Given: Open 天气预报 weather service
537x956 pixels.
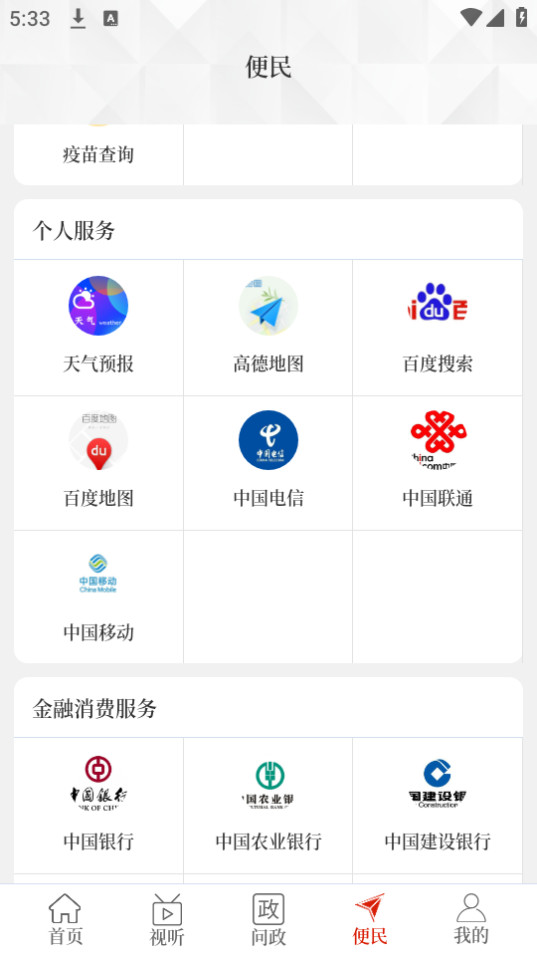Looking at the screenshot, I should (98, 327).
